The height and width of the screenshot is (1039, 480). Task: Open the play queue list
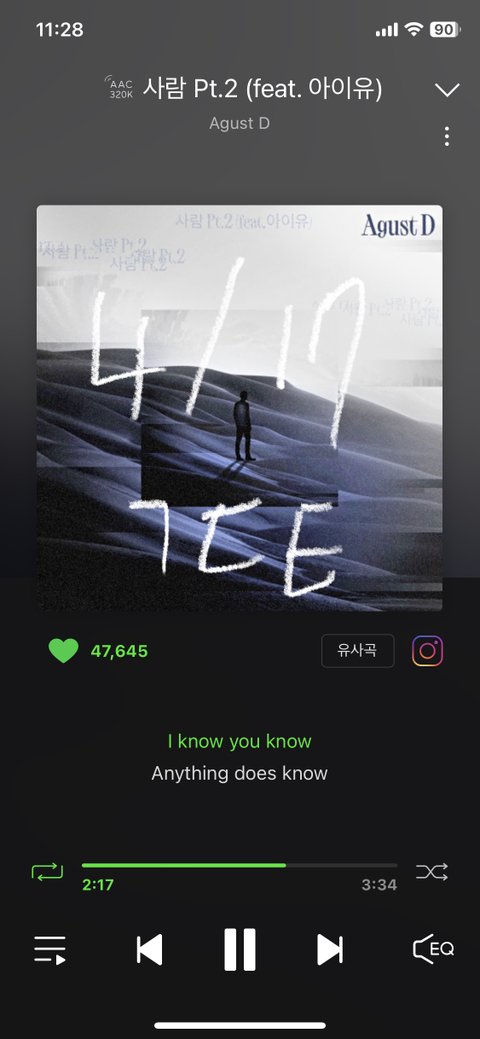pyautogui.click(x=50, y=950)
